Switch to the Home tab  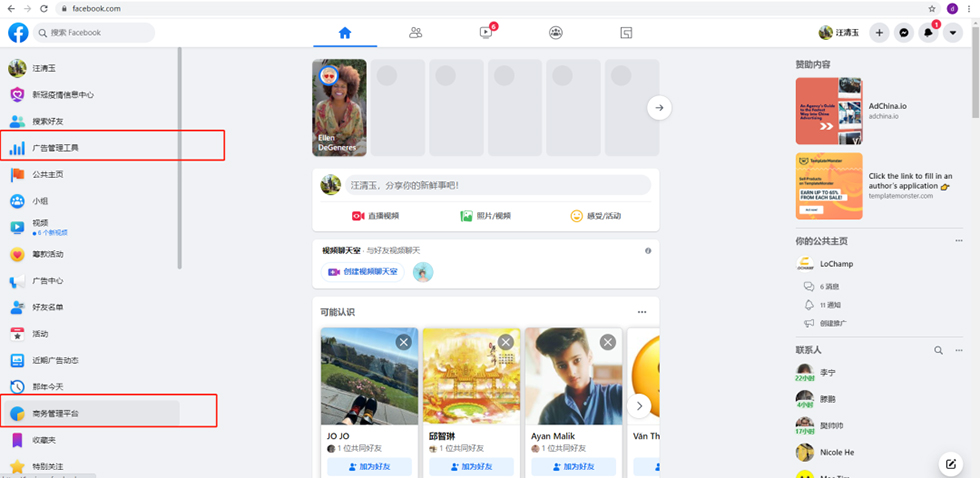tap(345, 32)
